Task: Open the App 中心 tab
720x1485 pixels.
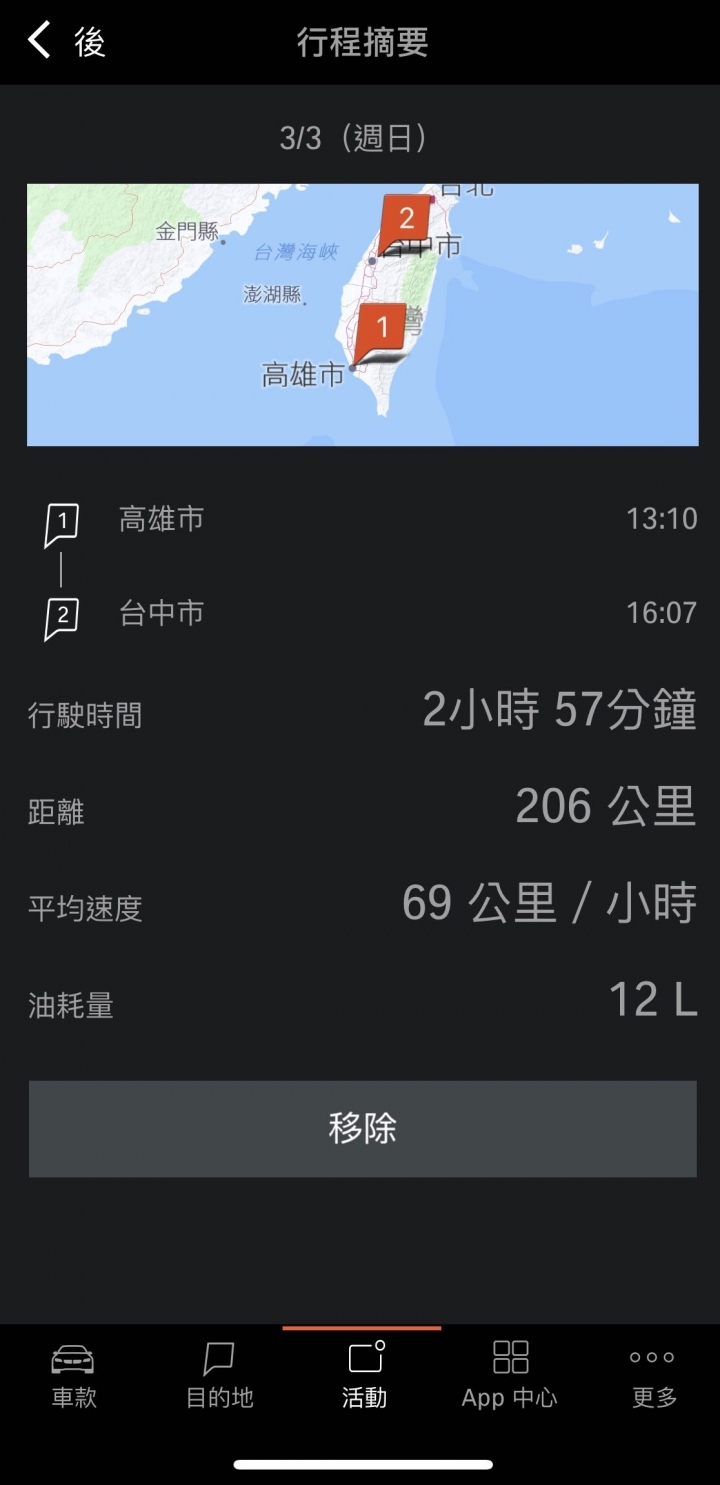Action: coord(509,1375)
